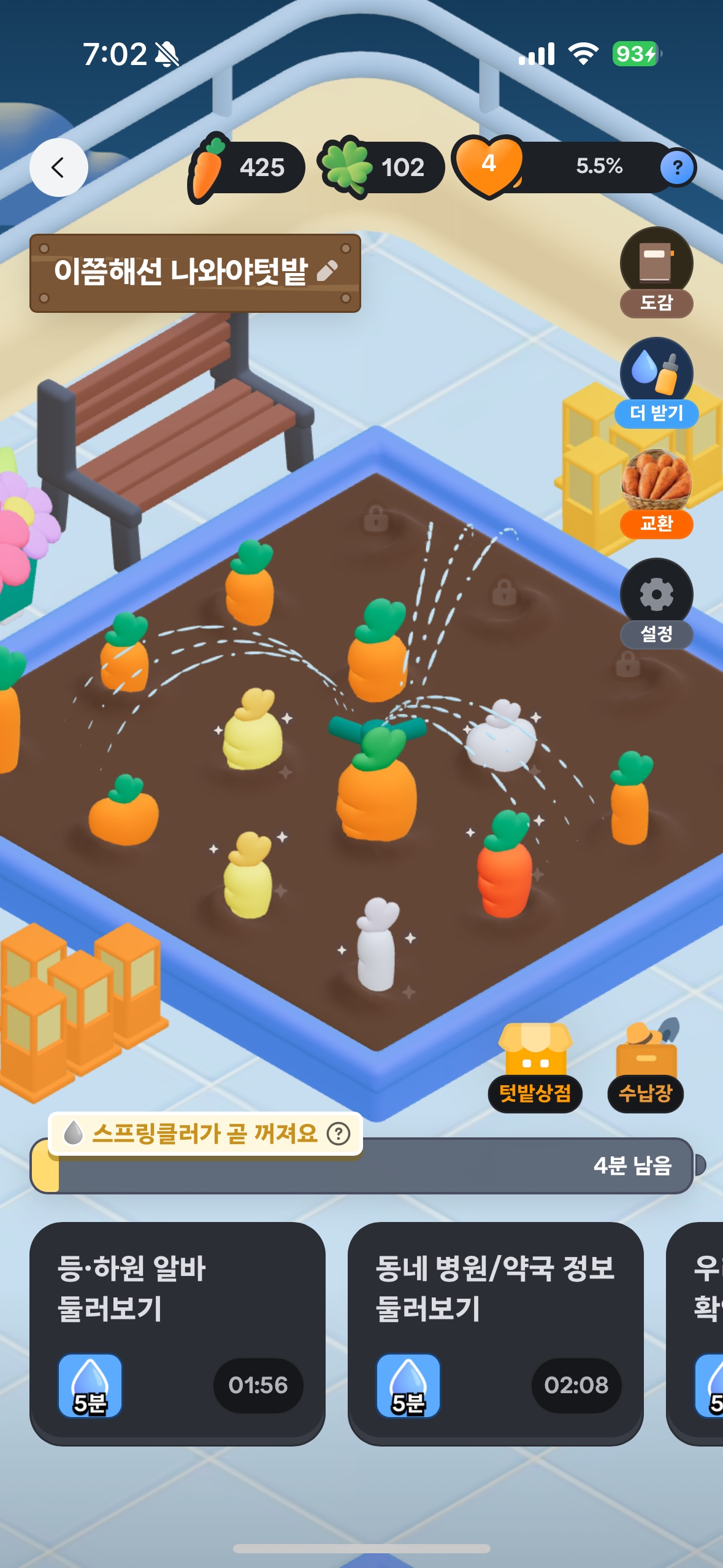Check the carrot count 425
Image resolution: width=723 pixels, height=1568 pixels.
(248, 167)
